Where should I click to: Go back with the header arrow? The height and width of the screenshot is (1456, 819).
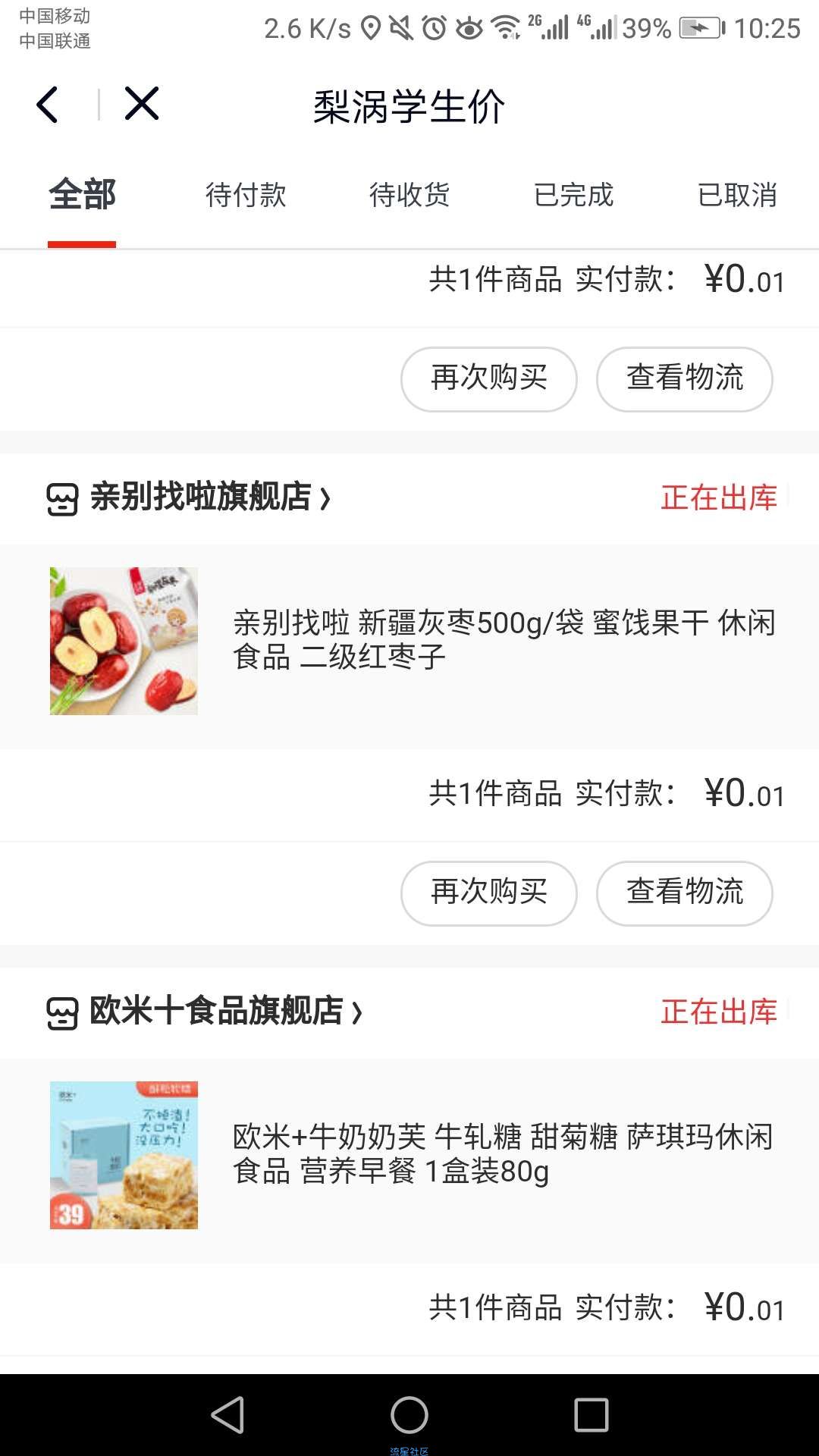pos(48,105)
